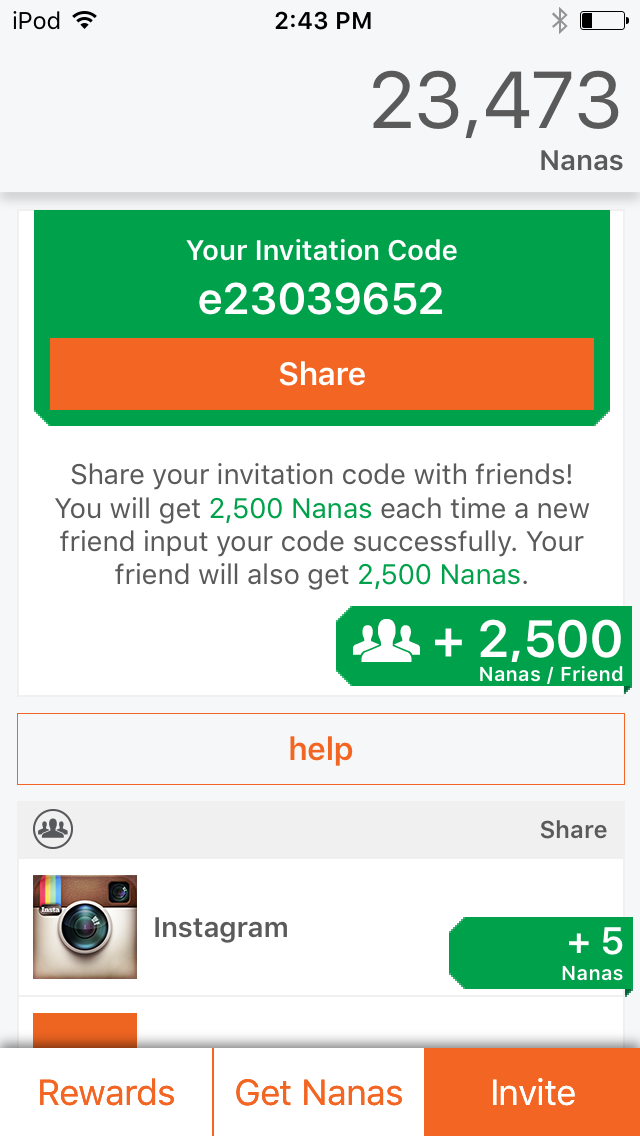This screenshot has height=1136, width=640.
Task: Open the help section
Action: click(321, 749)
